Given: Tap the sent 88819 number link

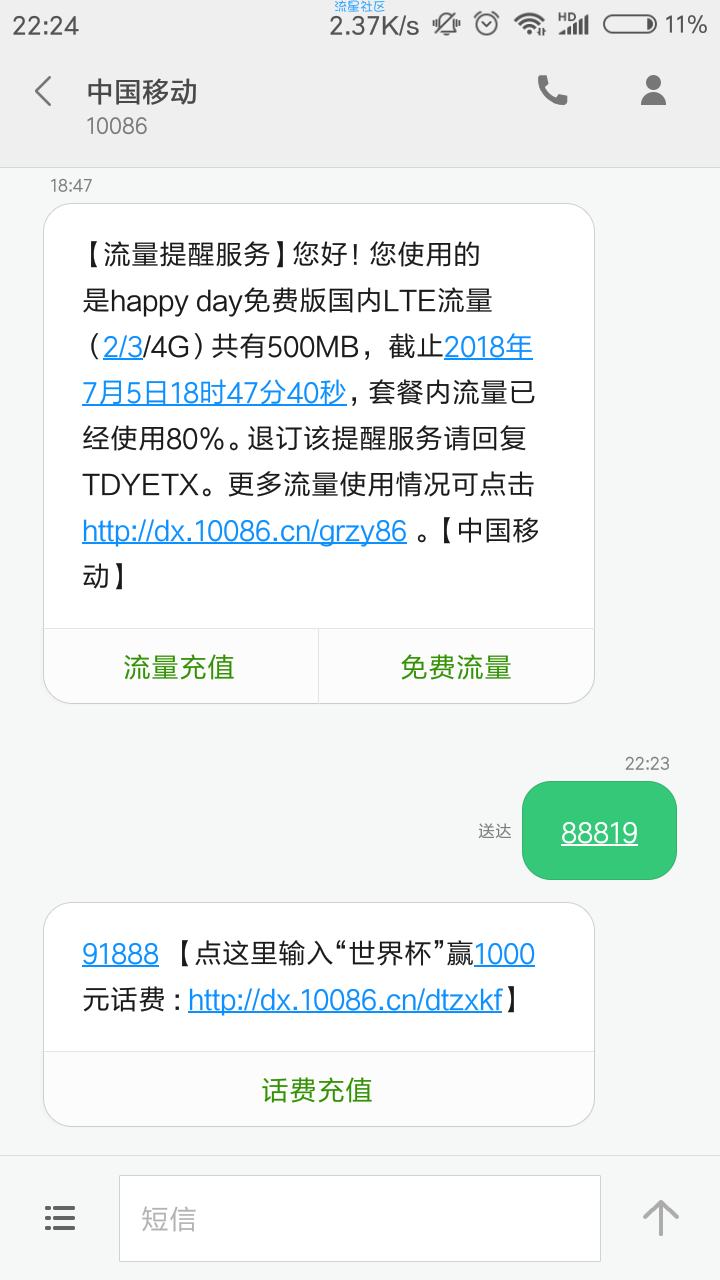Looking at the screenshot, I should pyautogui.click(x=599, y=833).
